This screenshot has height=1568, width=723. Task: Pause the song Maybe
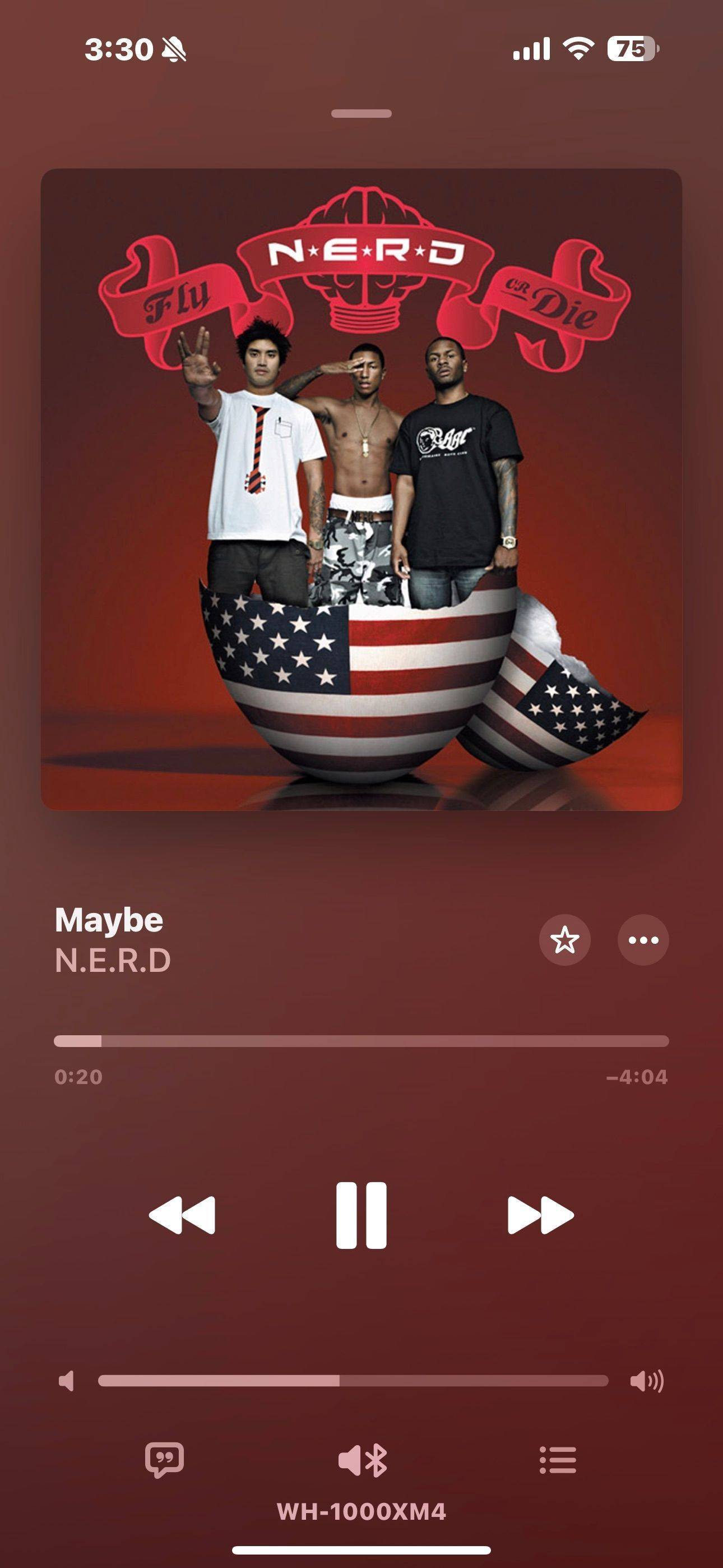click(x=361, y=1215)
